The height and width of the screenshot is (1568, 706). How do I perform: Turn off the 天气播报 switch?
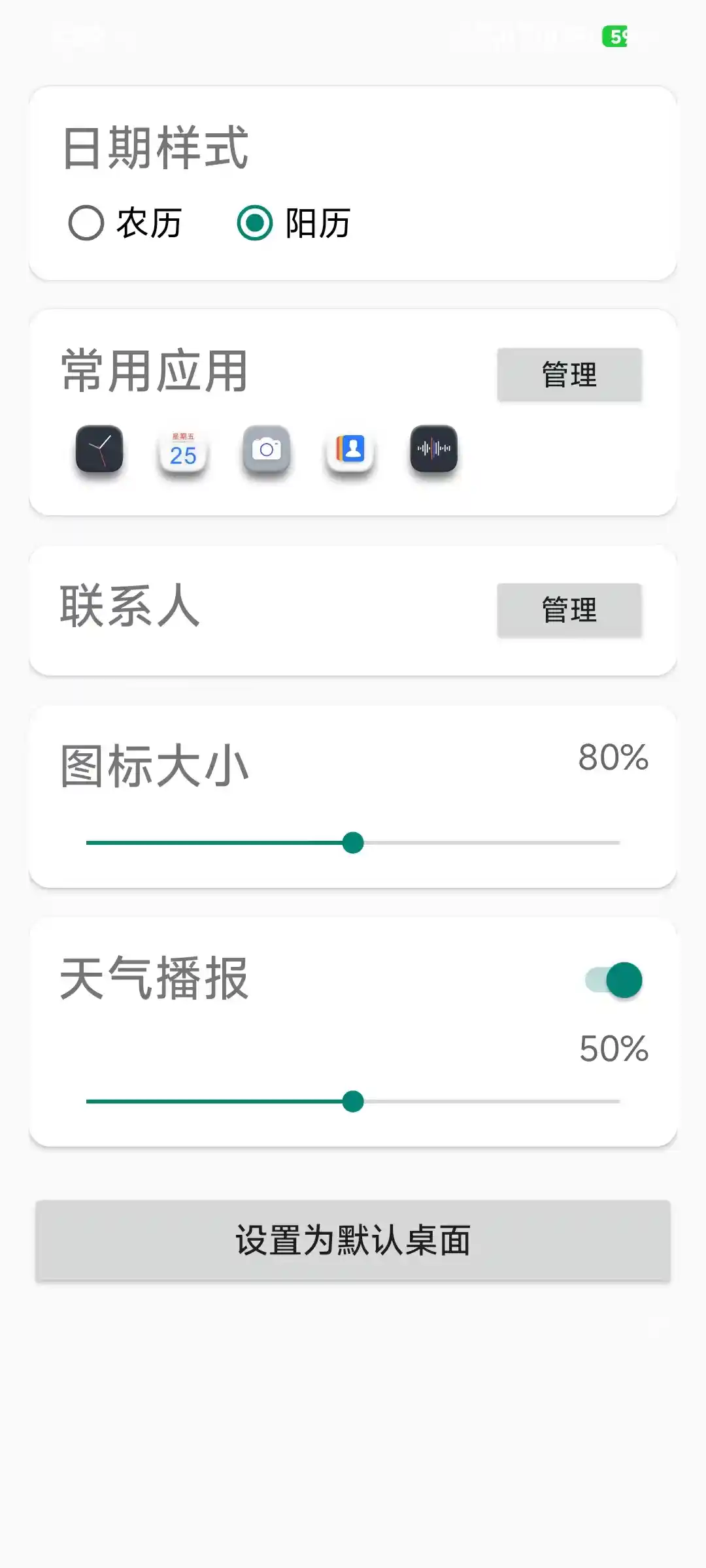point(614,980)
